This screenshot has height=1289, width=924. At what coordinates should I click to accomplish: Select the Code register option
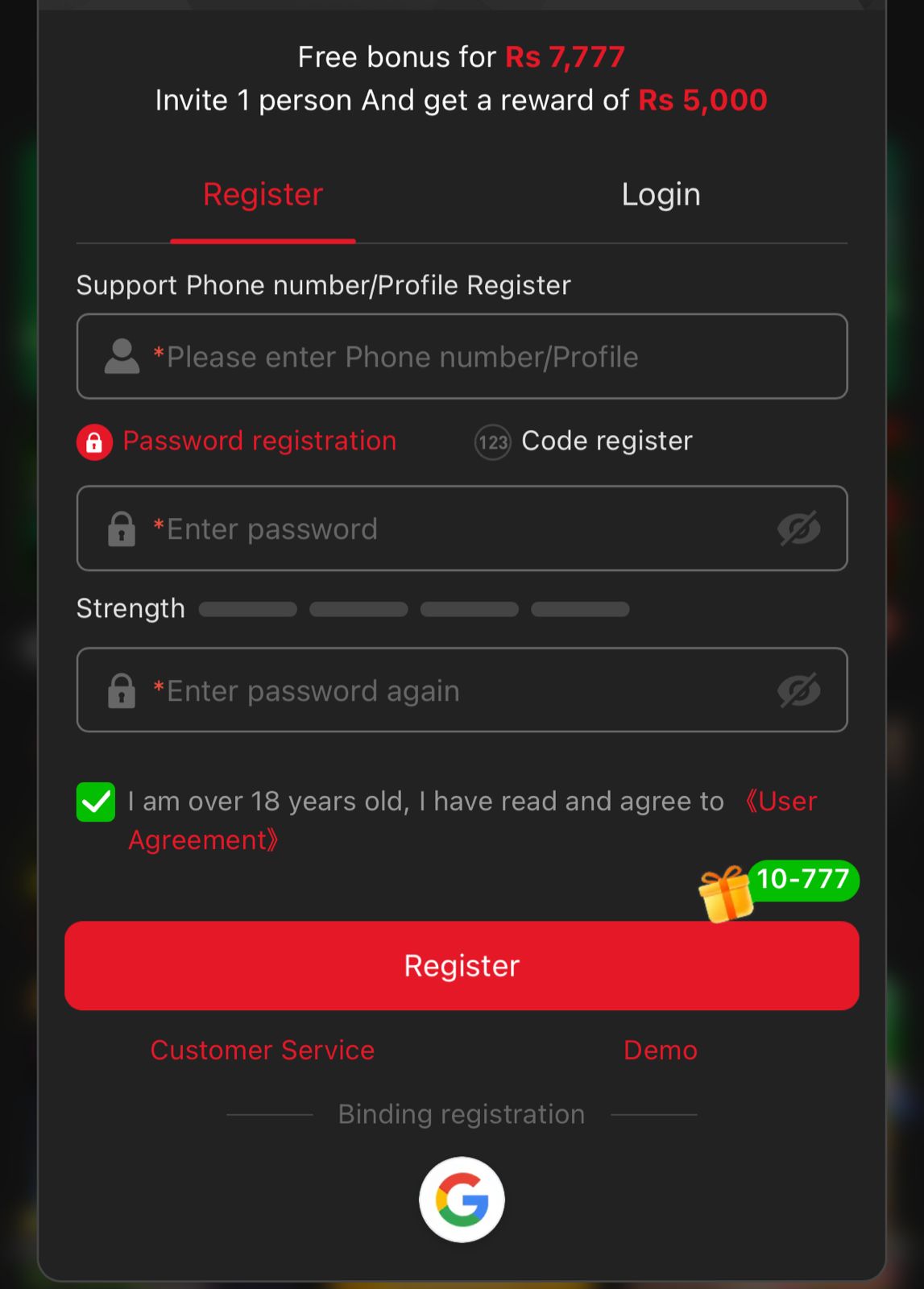[607, 441]
